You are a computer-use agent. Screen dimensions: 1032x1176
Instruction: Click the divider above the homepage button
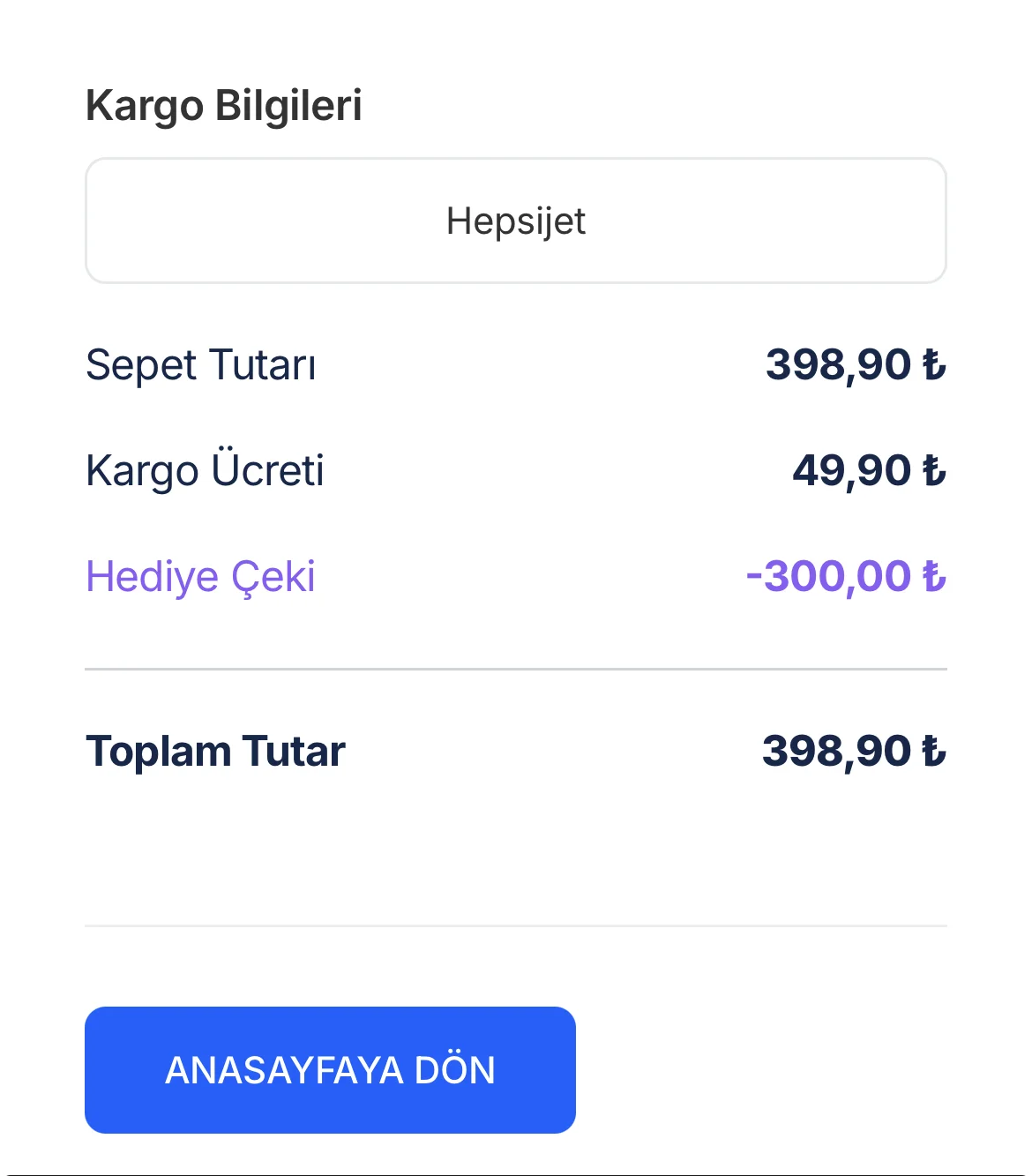click(515, 925)
